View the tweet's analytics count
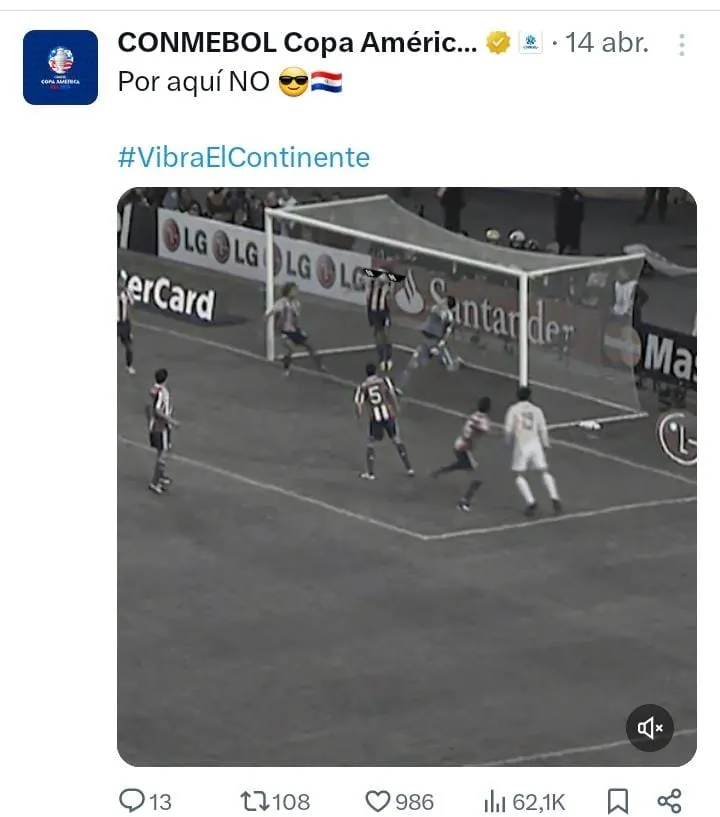This screenshot has width=720, height=817. [x=524, y=800]
